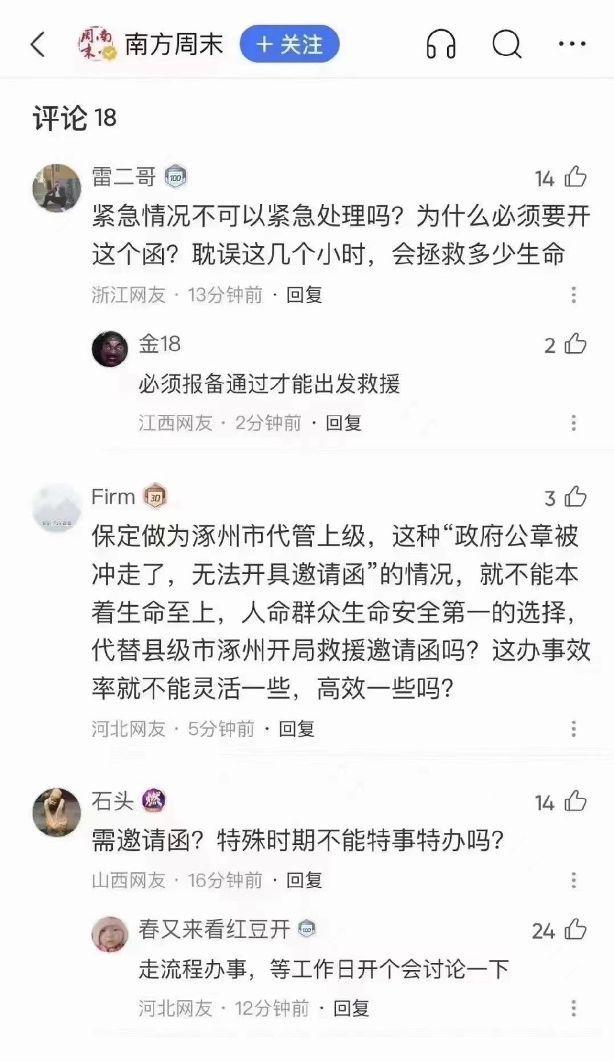This screenshot has height=1061, width=614.
Task: Open 南方周末 account page from header
Action: [x=174, y=44]
